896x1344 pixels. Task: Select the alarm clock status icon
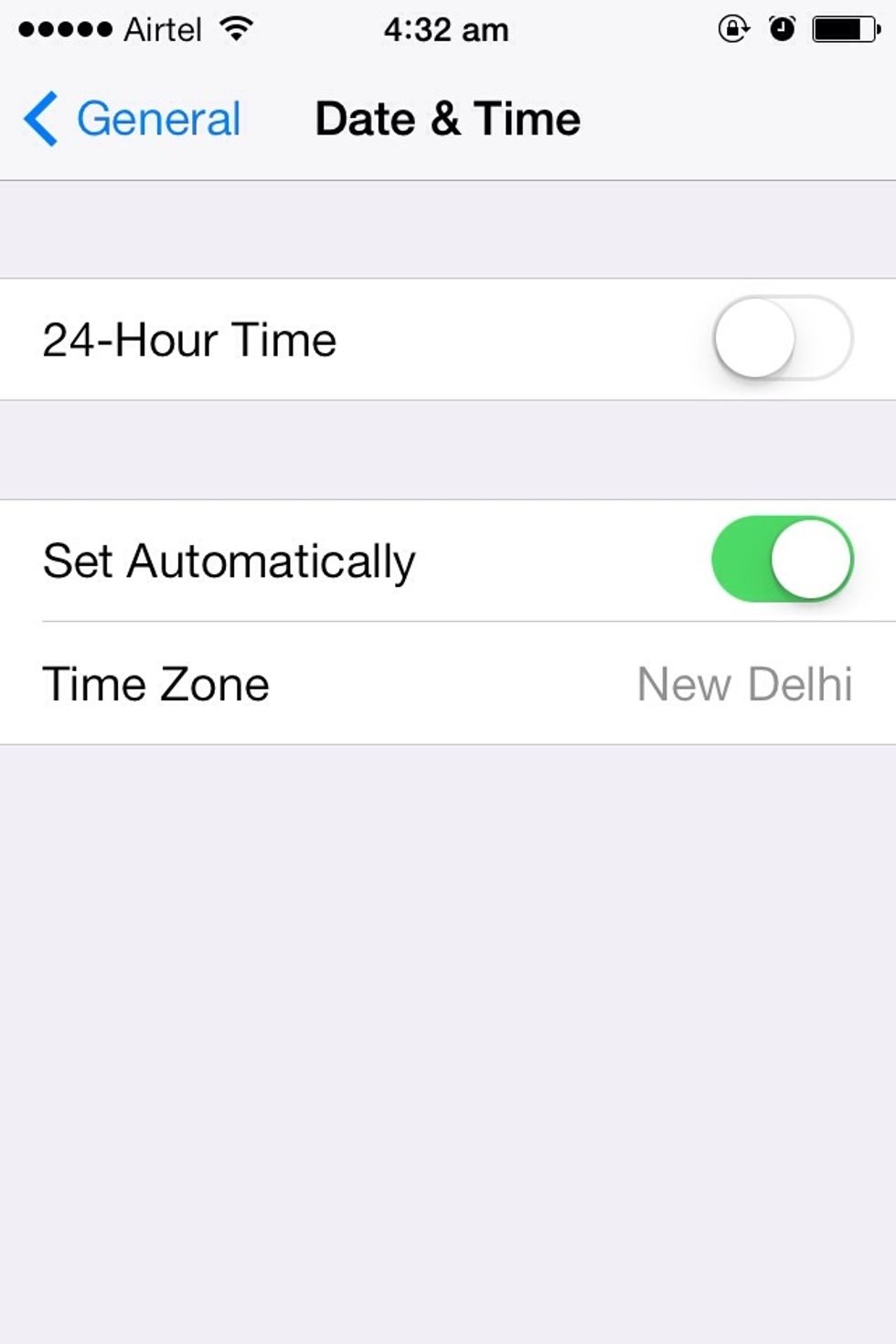[x=783, y=28]
